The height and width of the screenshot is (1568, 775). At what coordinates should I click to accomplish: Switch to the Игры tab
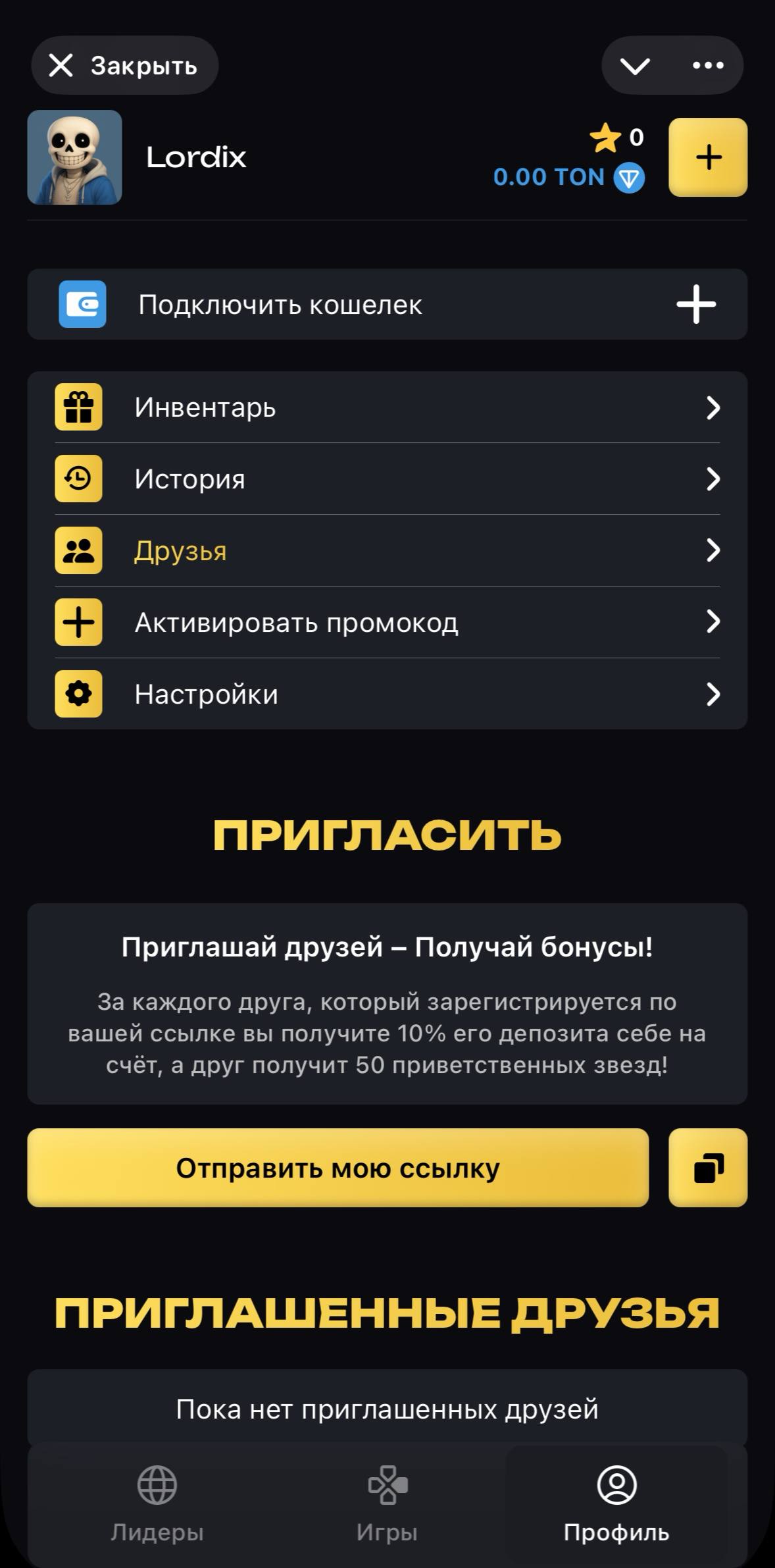387,1507
